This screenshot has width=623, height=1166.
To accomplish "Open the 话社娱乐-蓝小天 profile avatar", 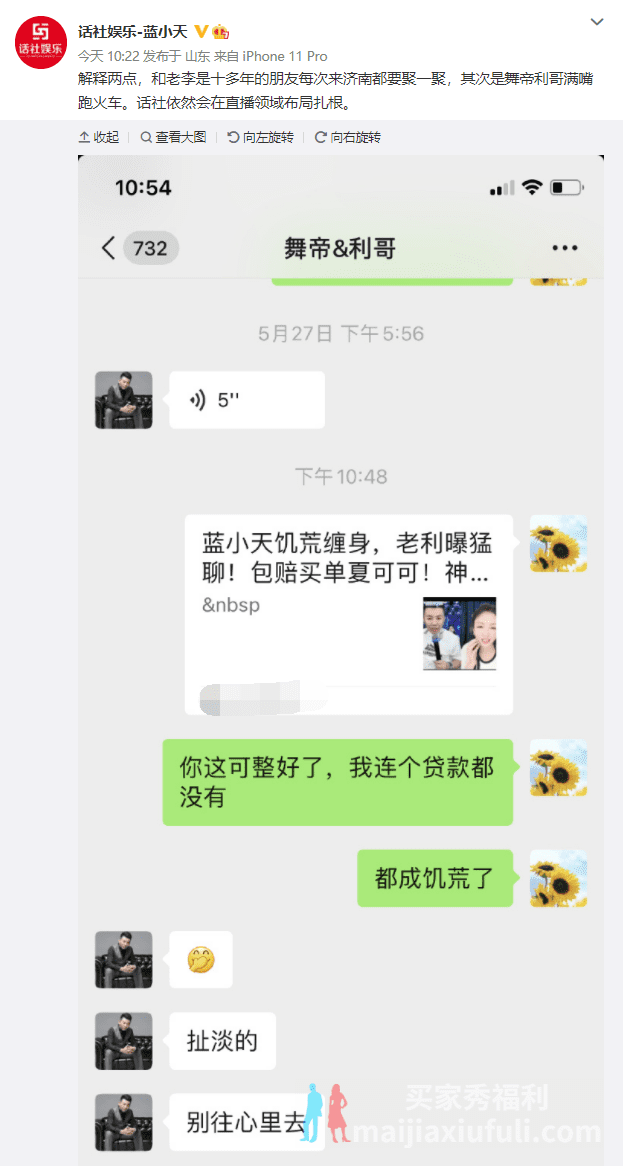I will tap(40, 42).
